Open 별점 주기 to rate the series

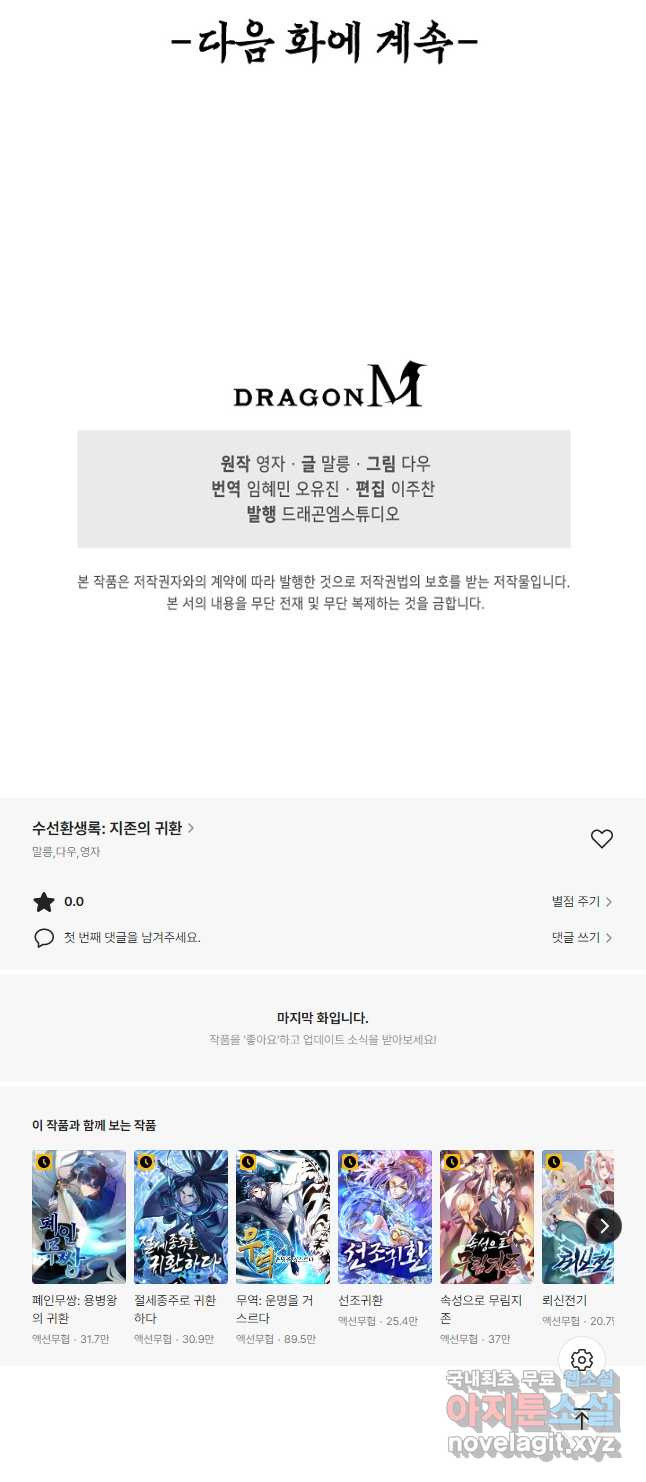(x=581, y=901)
